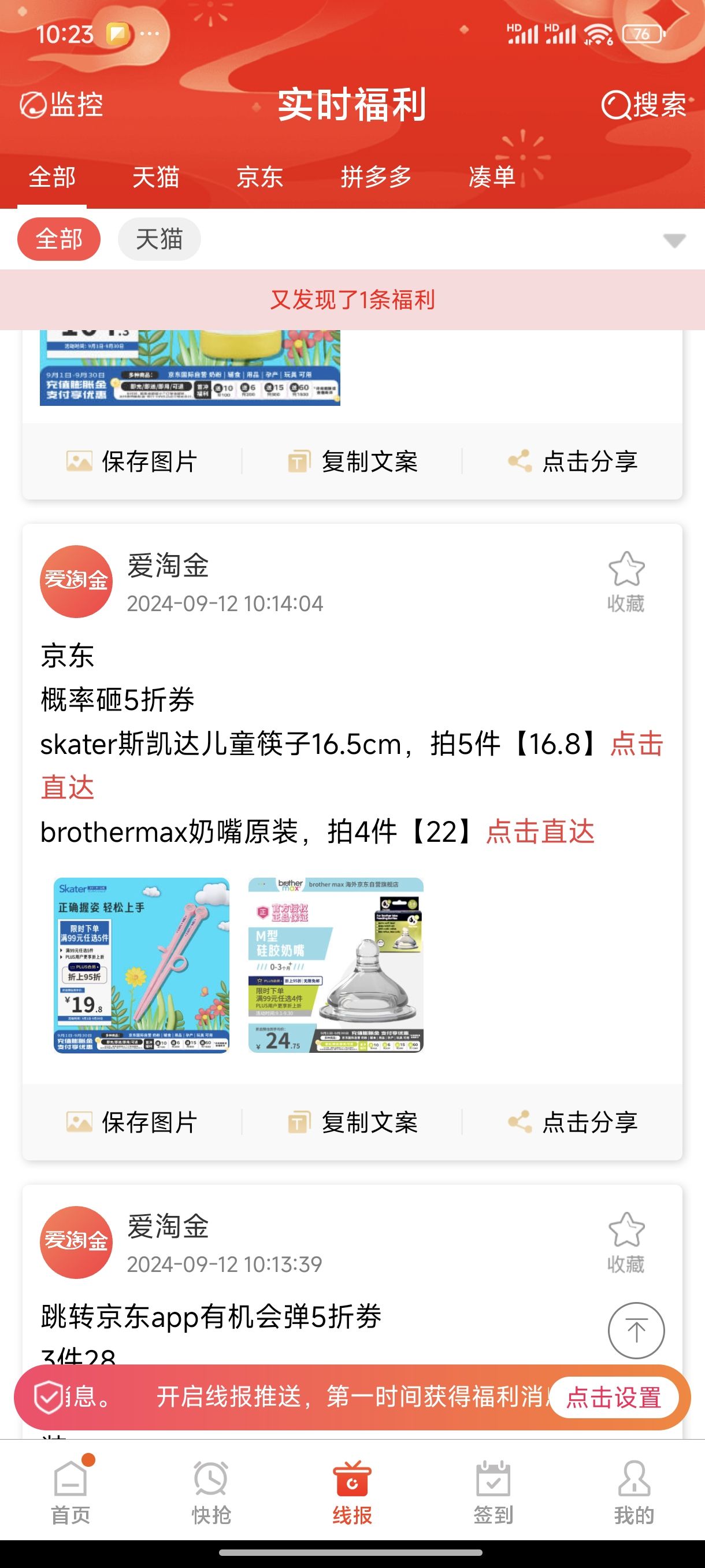Screen dimensions: 705x1568
Task: Tap 保存图片 under the 10:14:04 post
Action: [132, 1122]
